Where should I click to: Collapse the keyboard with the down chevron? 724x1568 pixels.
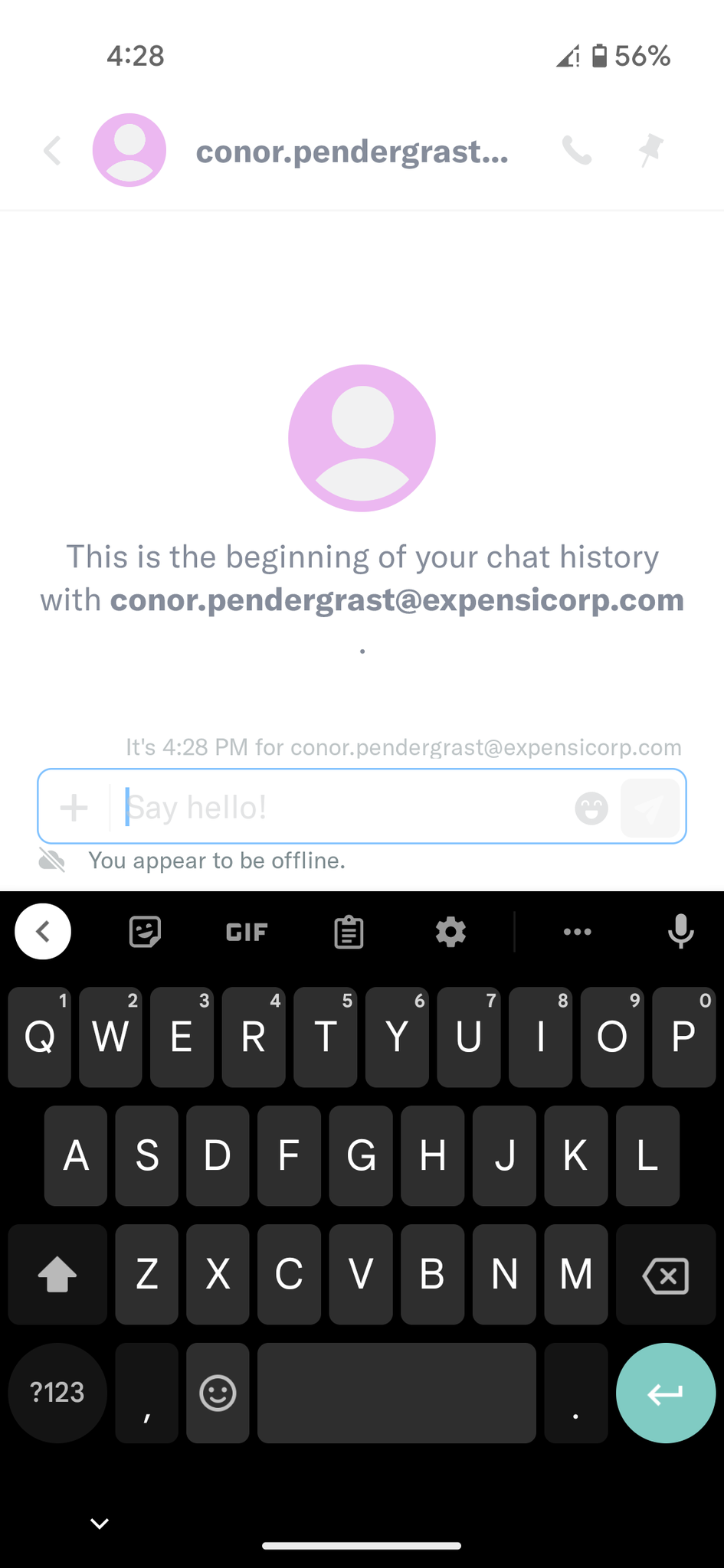(x=99, y=1523)
